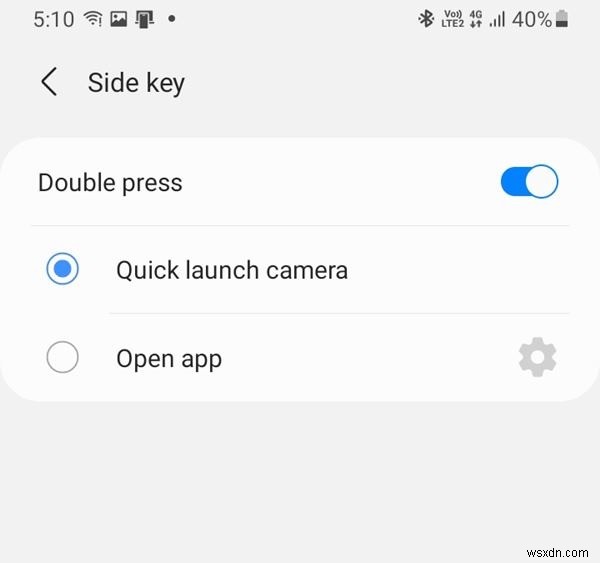Go back from Side key settings

[49, 82]
